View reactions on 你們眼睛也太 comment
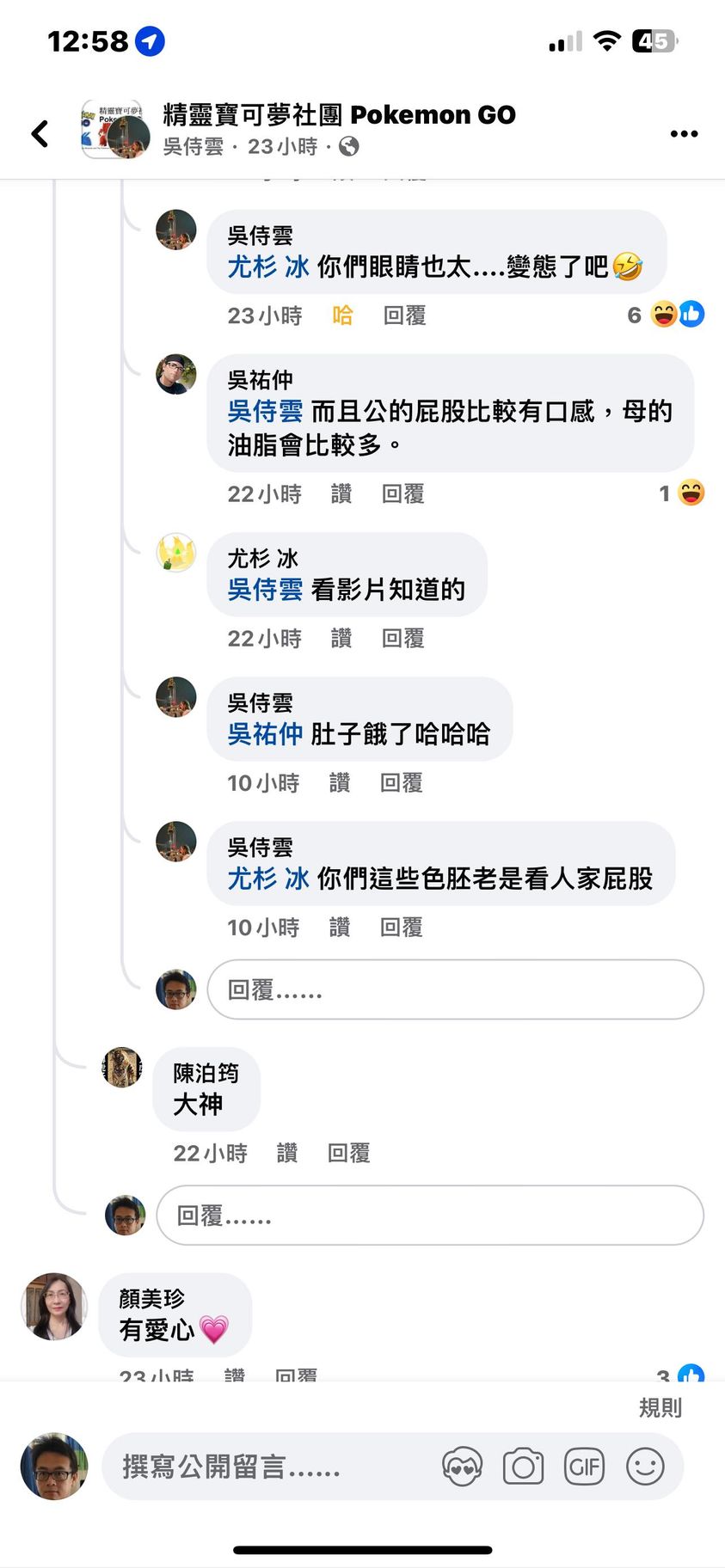Screen dimensions: 725x1568 click(x=676, y=315)
